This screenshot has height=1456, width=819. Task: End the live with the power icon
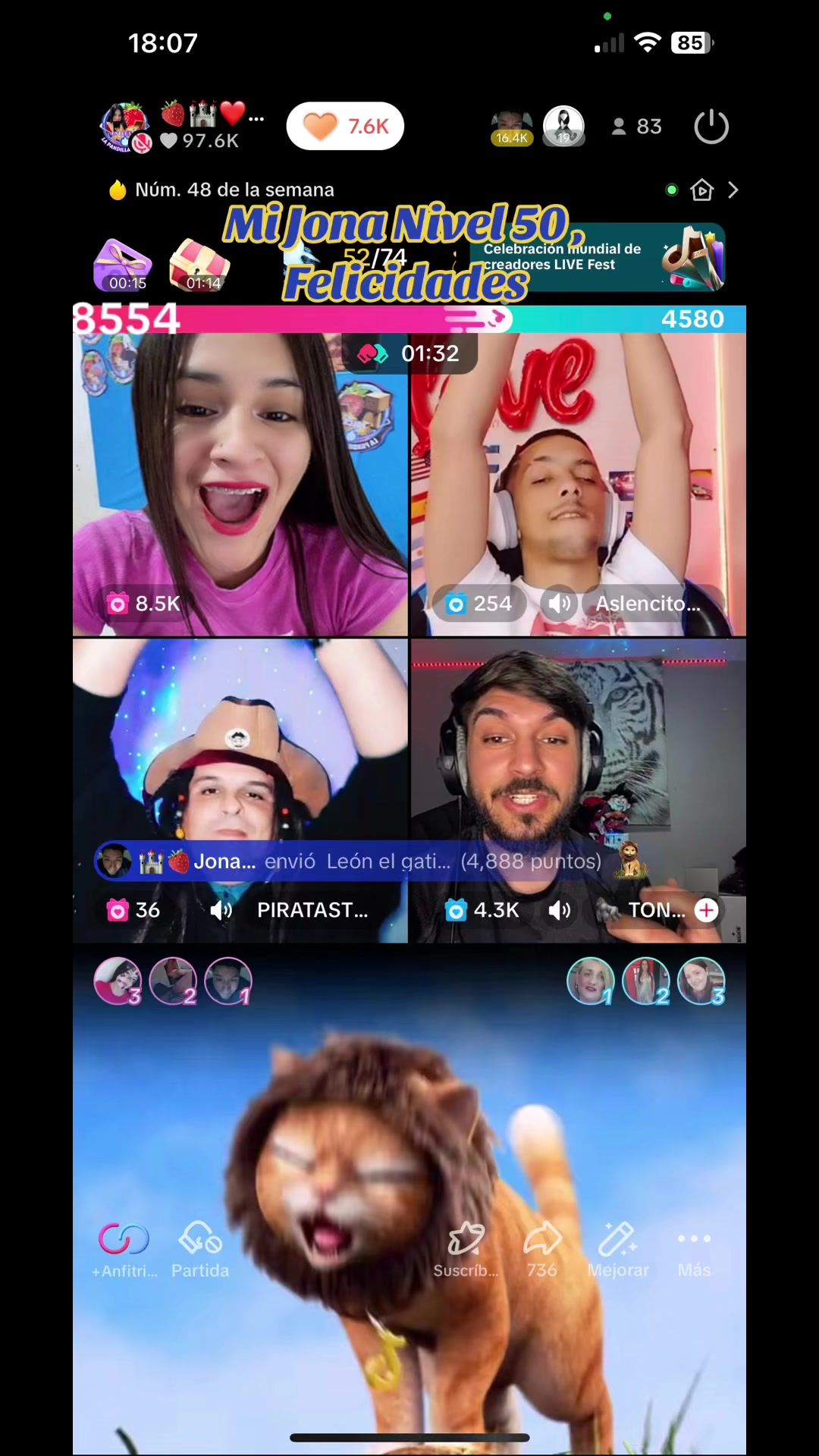[x=711, y=127]
